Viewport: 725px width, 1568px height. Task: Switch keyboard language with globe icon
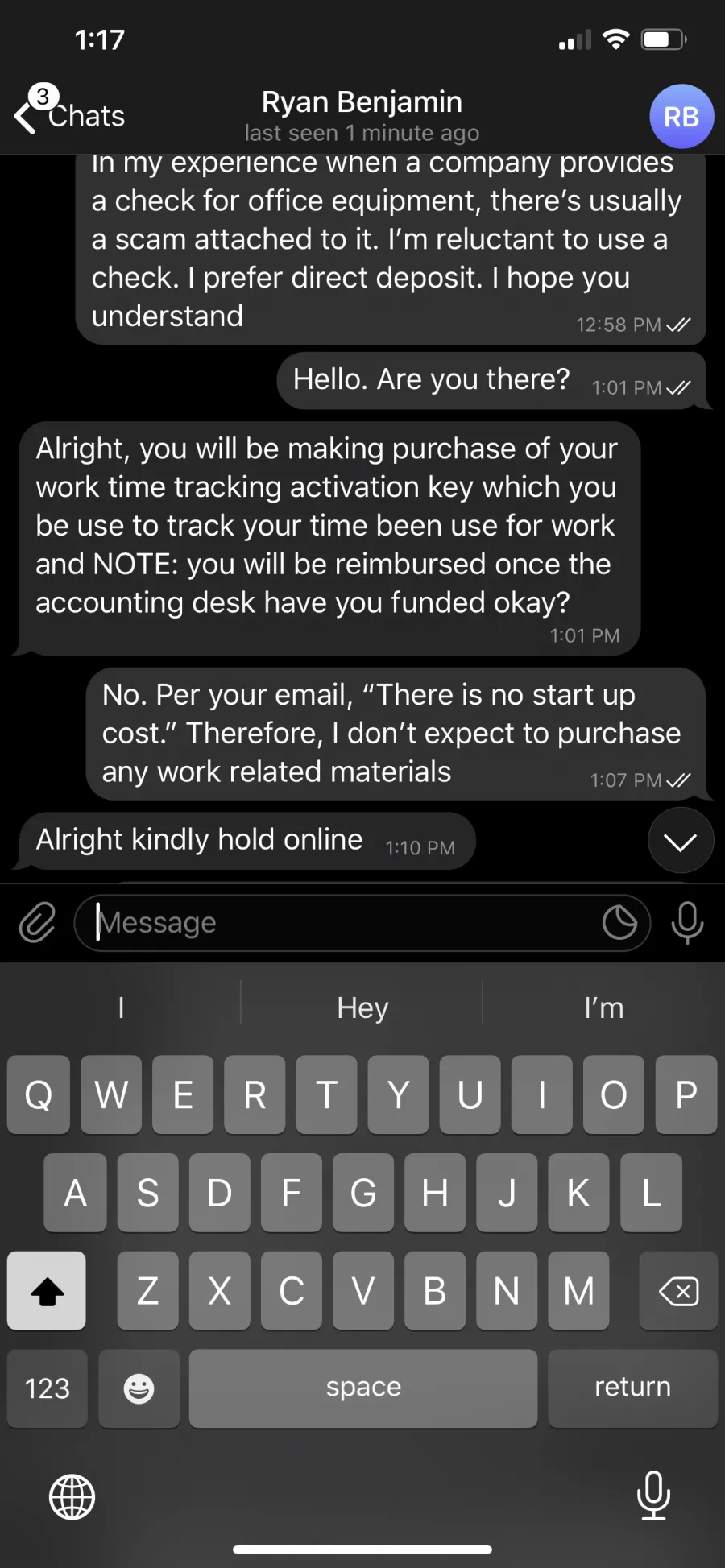pos(72,1497)
